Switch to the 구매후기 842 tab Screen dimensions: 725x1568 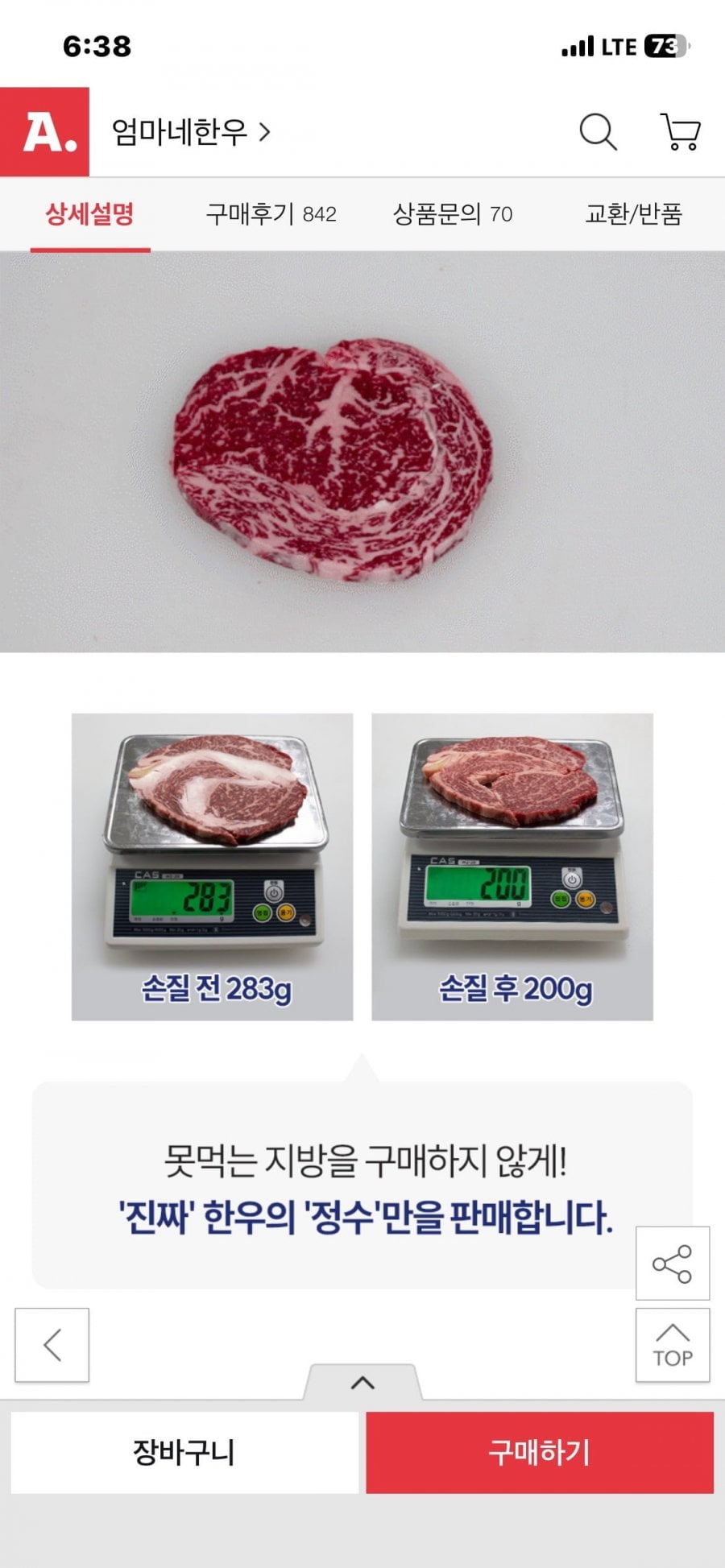coord(271,214)
